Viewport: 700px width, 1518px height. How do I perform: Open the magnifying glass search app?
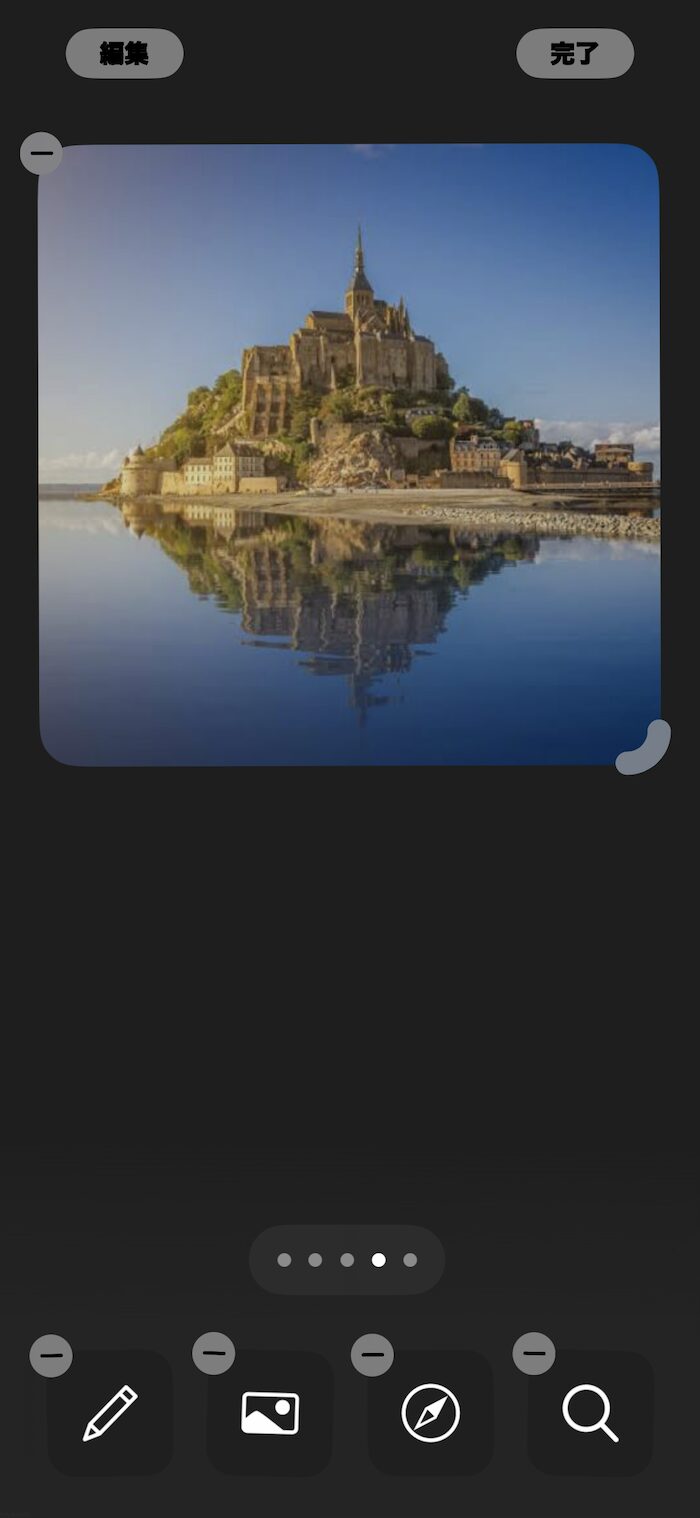coord(590,1413)
